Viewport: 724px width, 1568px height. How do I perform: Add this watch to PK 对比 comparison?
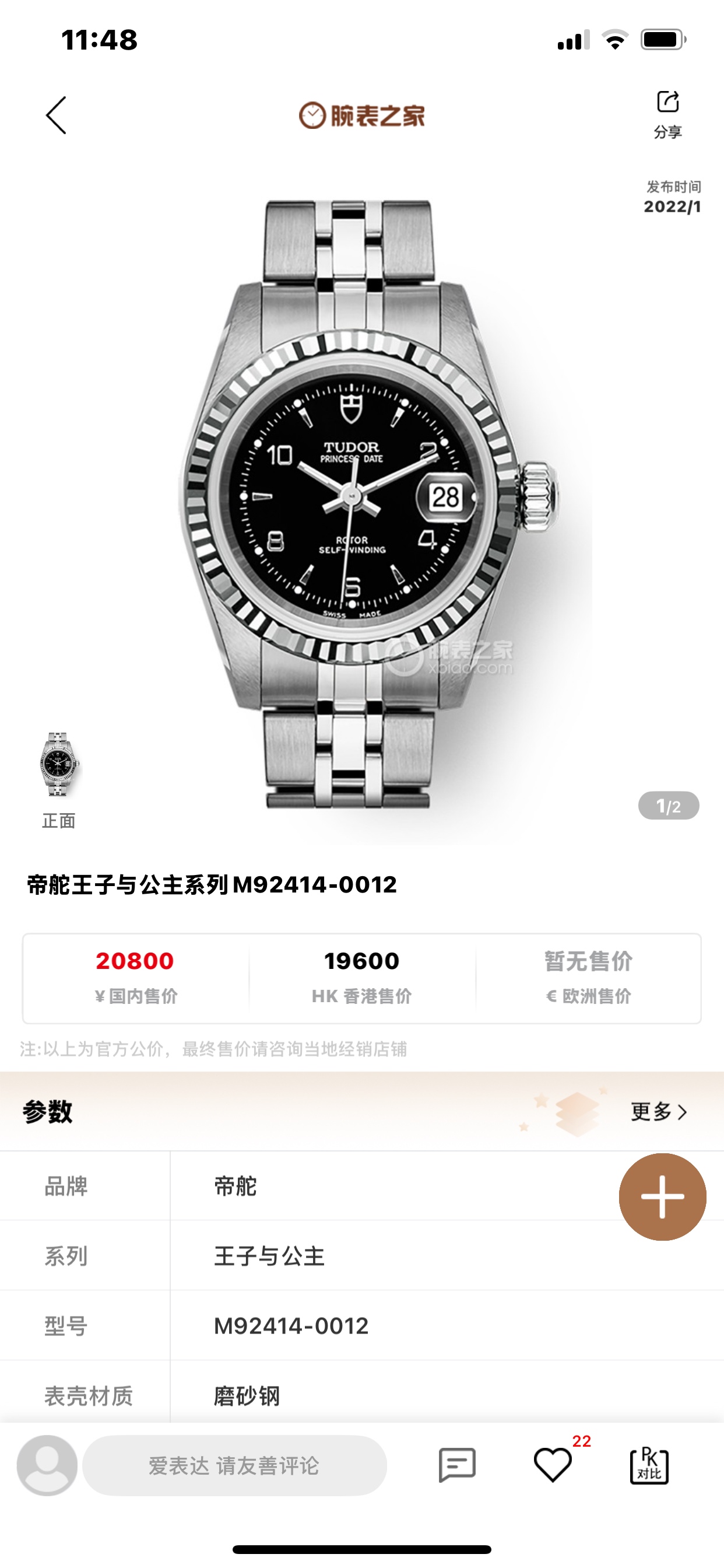[649, 1465]
